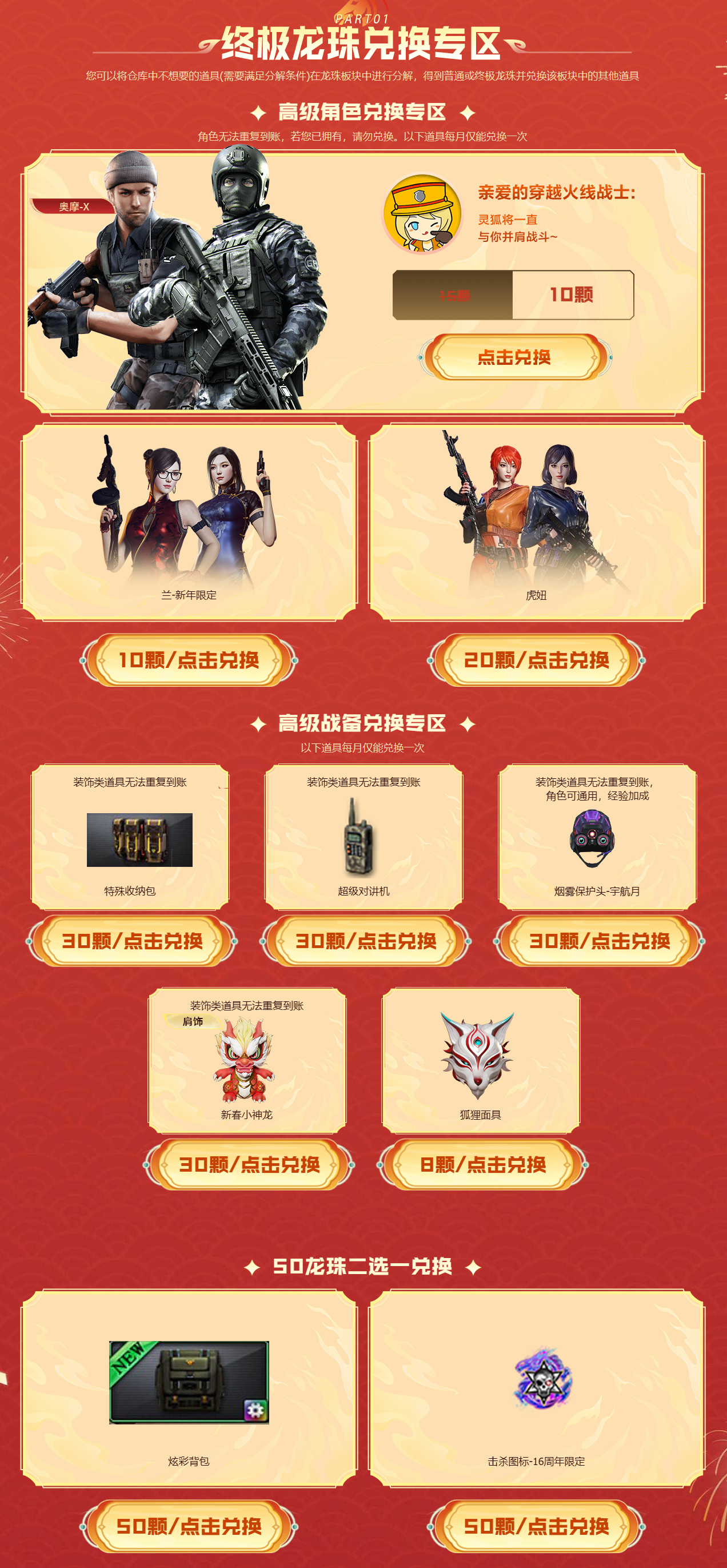Select the 10颗 option
The image size is (727, 1568).
[x=572, y=295]
